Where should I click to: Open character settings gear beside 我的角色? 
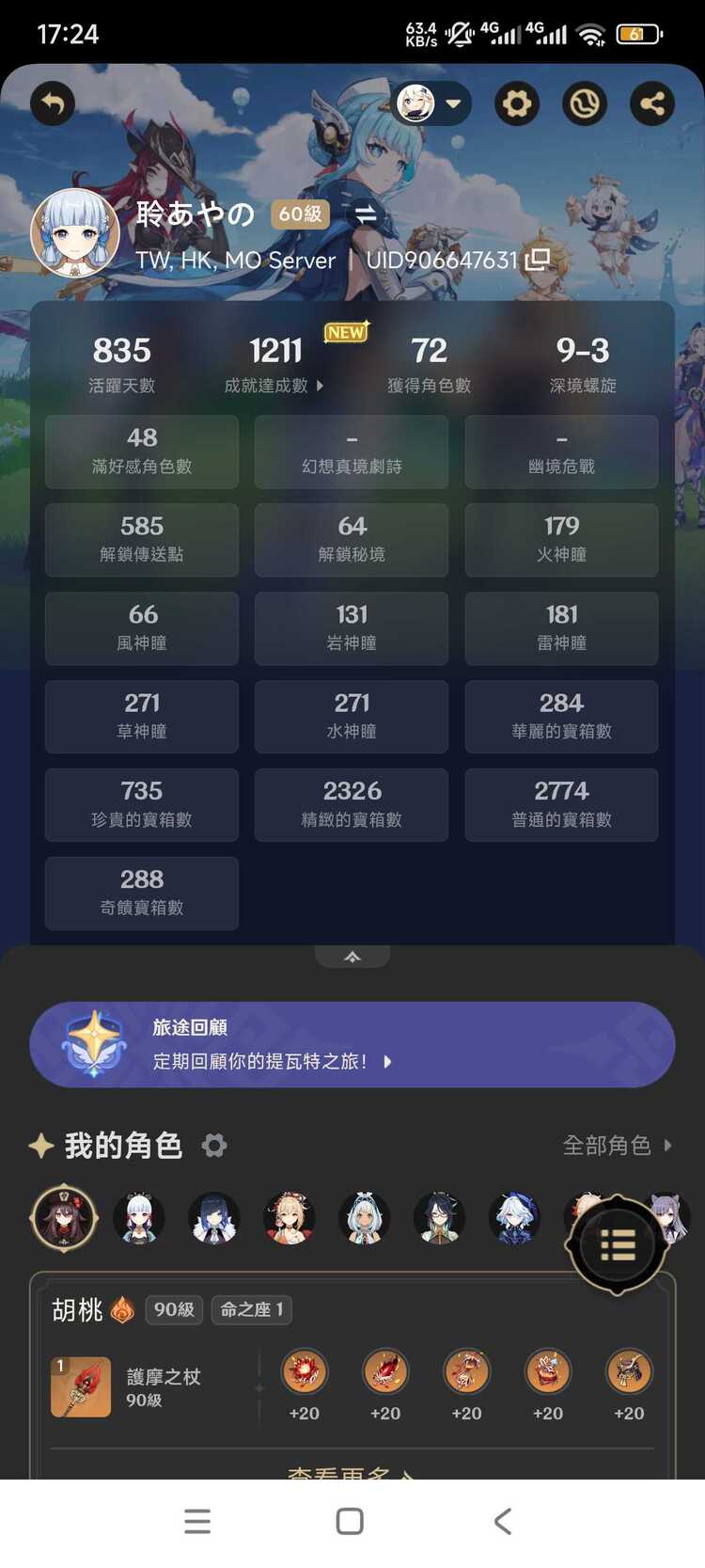215,1146
